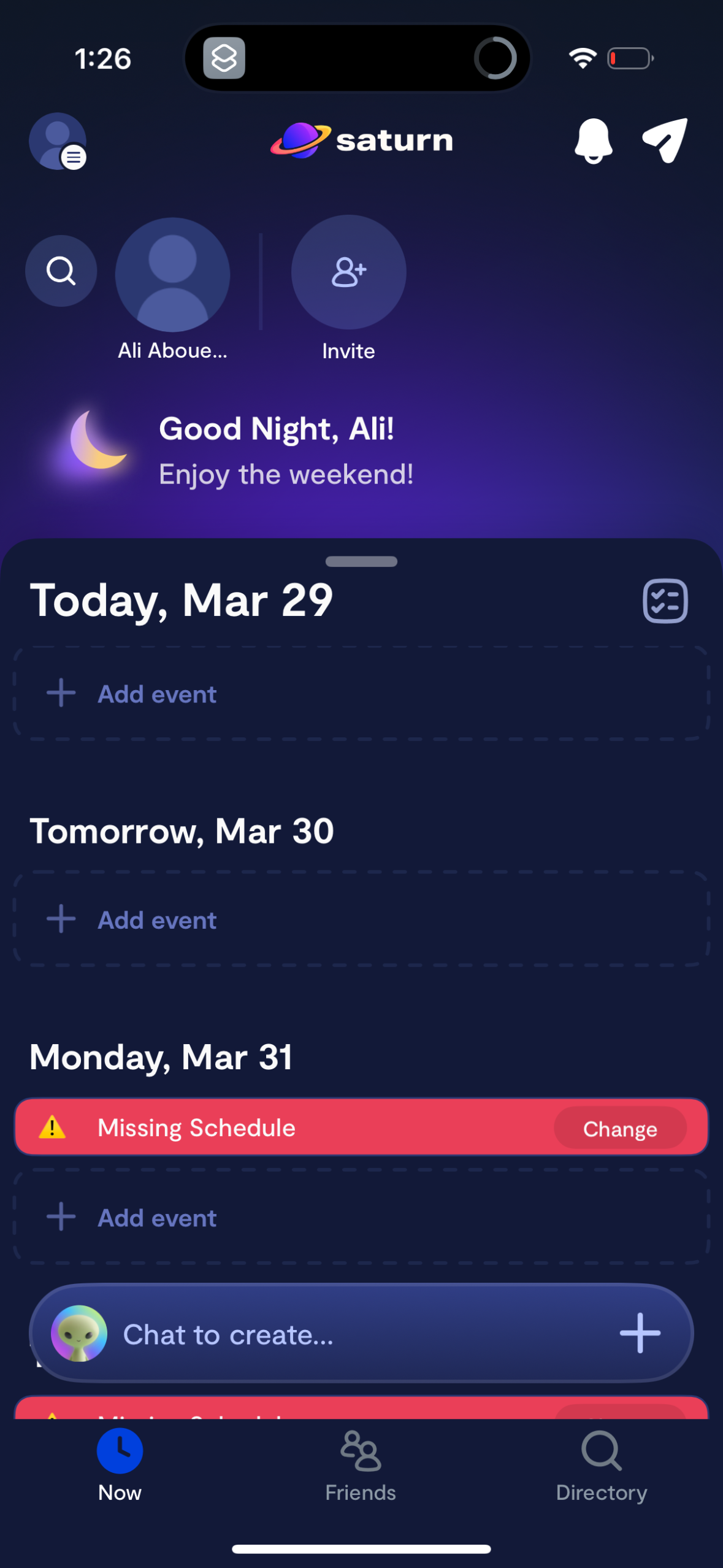
Task: Open the checklist icon beside Today, Mar 29
Action: (665, 601)
